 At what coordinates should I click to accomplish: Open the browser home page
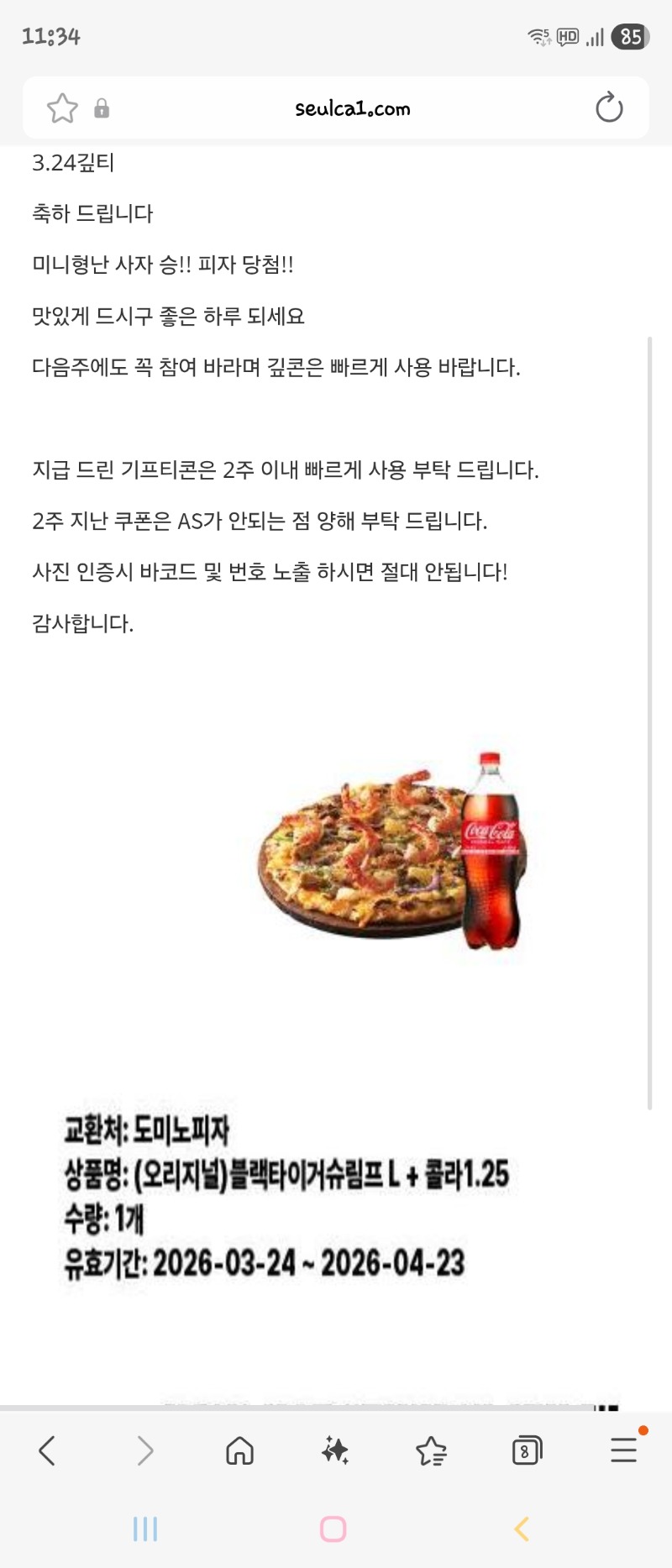(x=240, y=1450)
